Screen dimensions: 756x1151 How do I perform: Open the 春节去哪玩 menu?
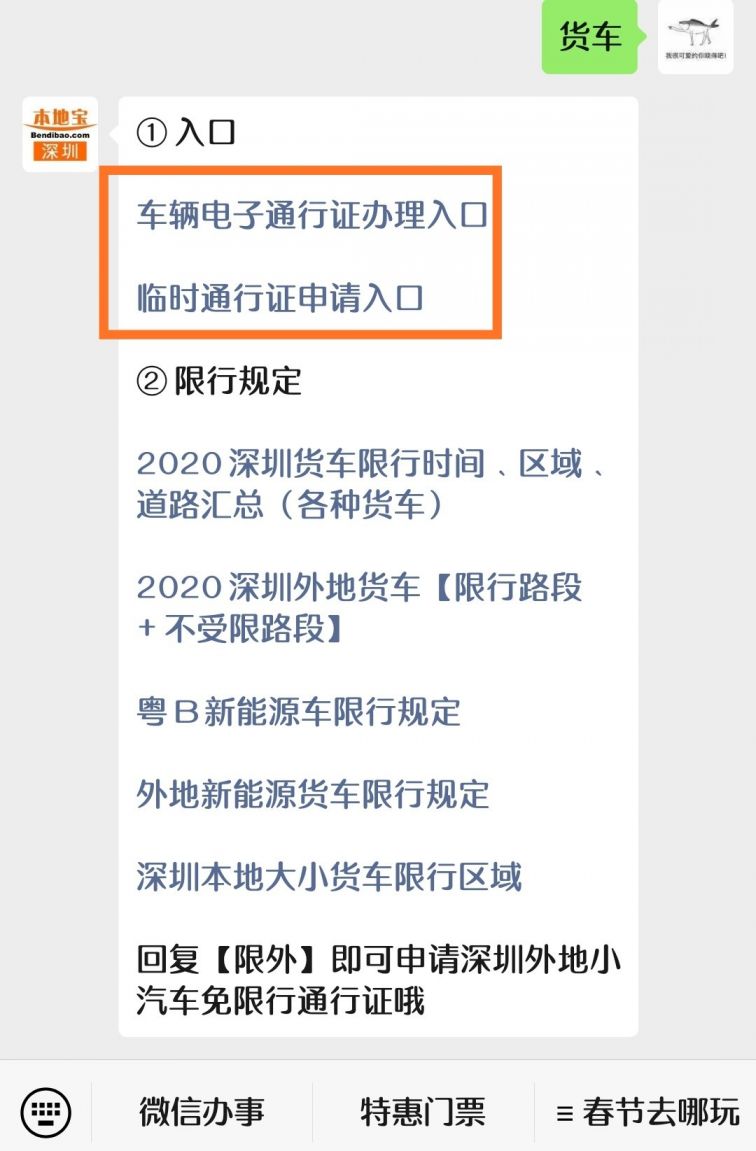(x=647, y=1111)
